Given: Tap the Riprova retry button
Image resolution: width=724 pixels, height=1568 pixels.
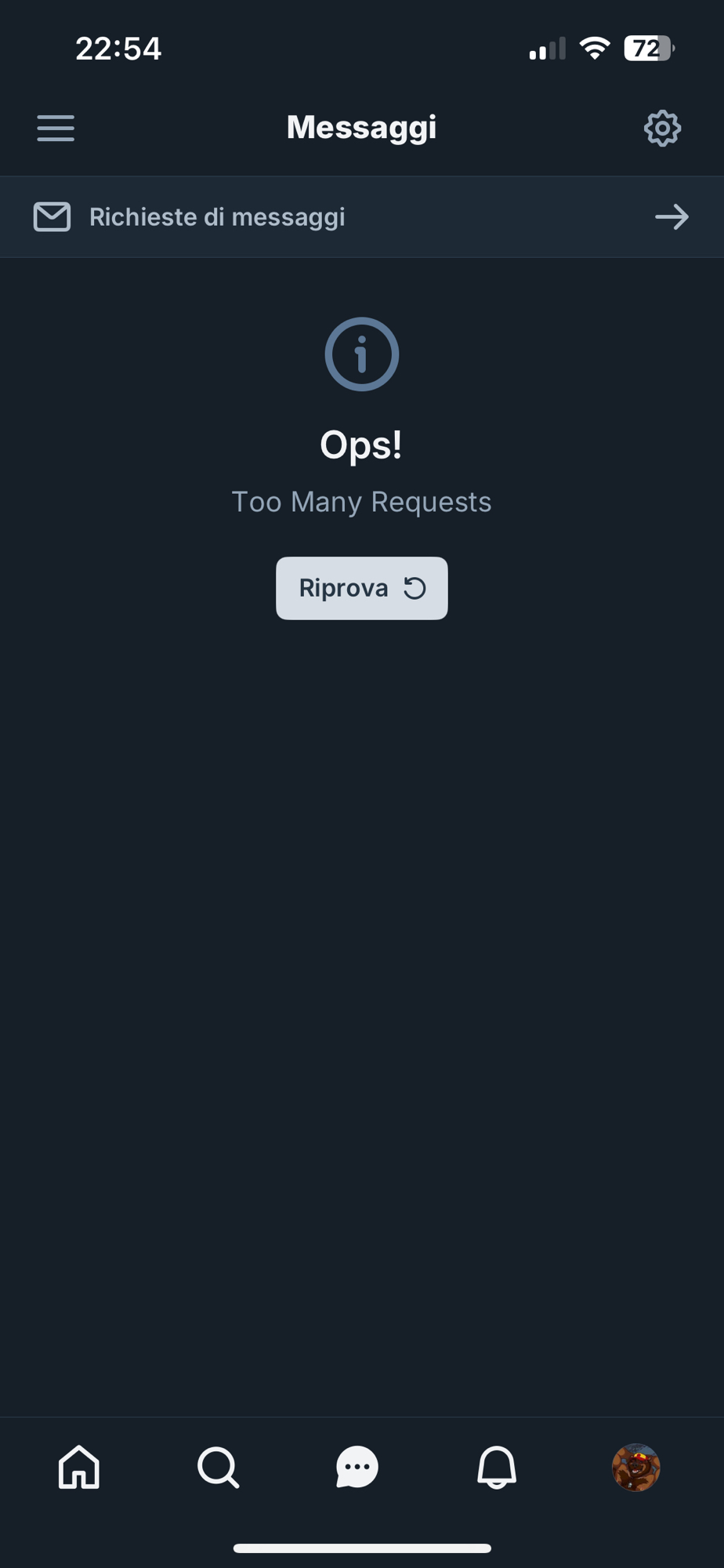Looking at the screenshot, I should 361,588.
